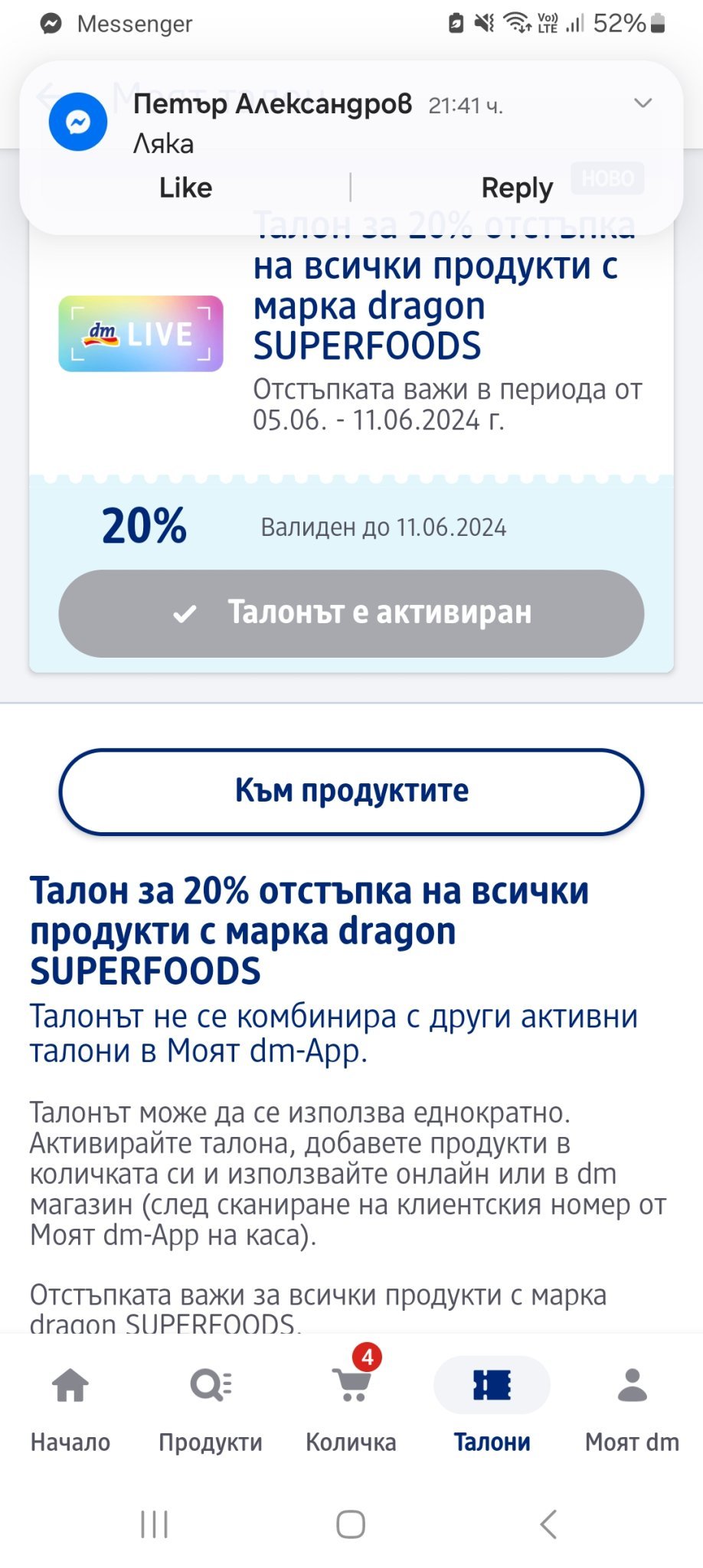Expand the Messenger notification chevron
This screenshot has height=1568, width=703.
(643, 103)
